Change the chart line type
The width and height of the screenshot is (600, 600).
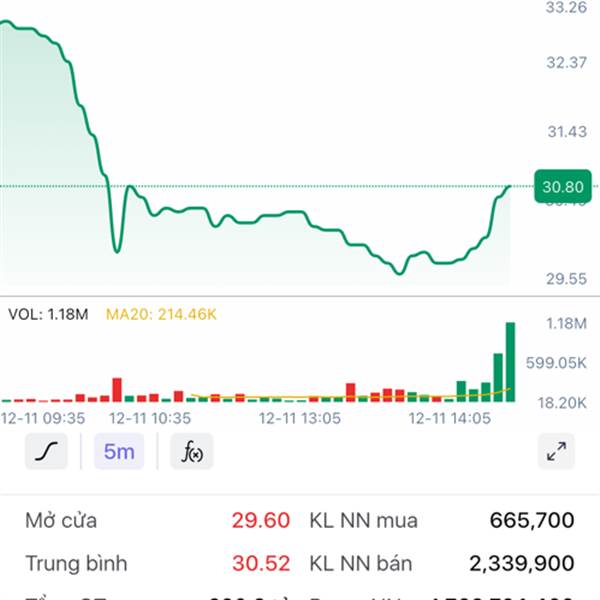pos(46,451)
